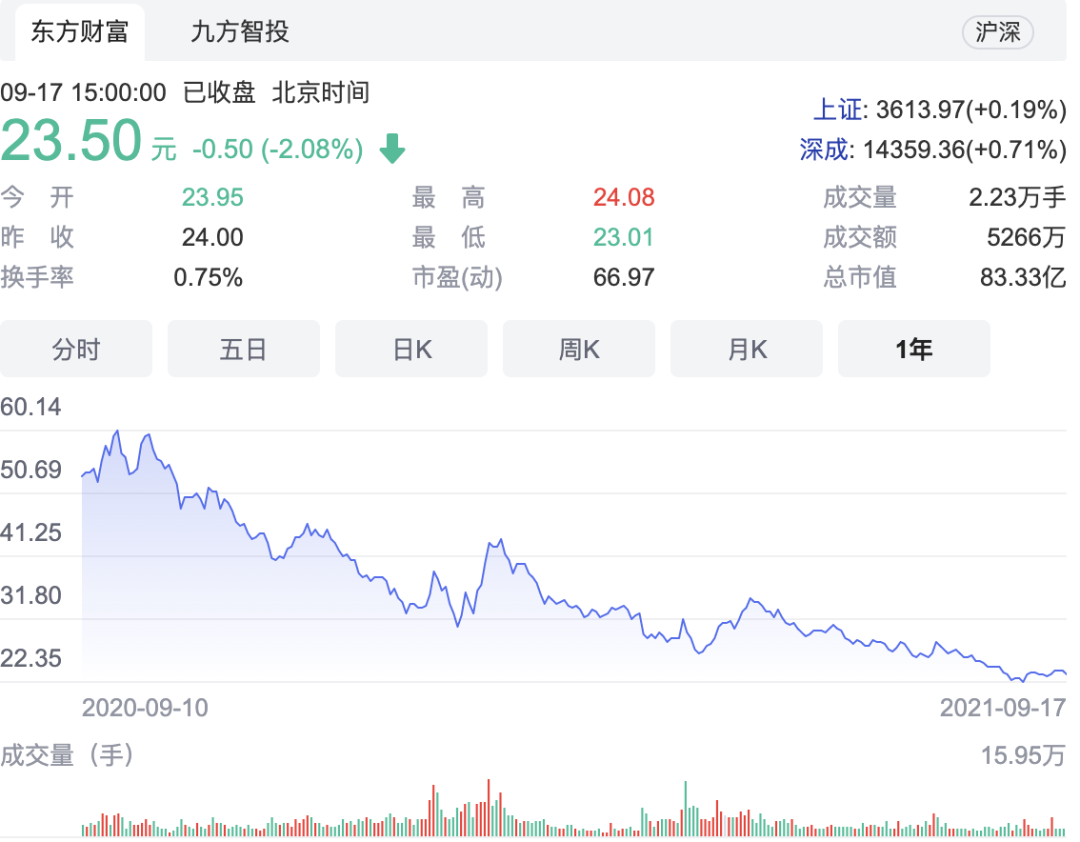Open the 日K daily candlestick chart
The width and height of the screenshot is (1080, 842).
click(411, 349)
